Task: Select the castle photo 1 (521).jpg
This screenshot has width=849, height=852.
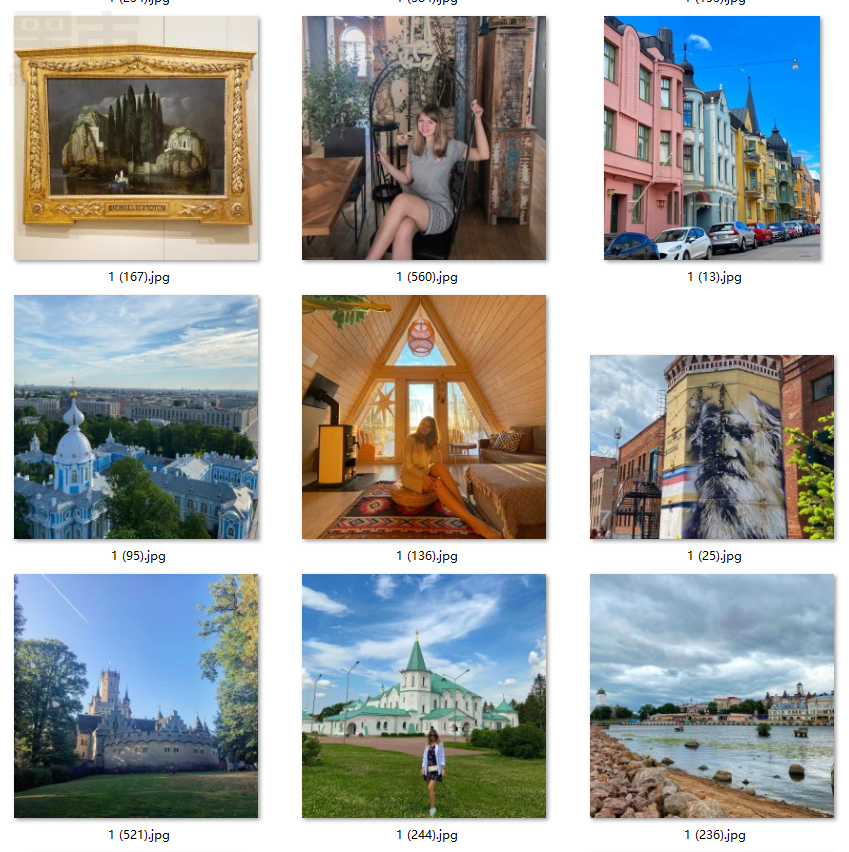Action: click(136, 696)
